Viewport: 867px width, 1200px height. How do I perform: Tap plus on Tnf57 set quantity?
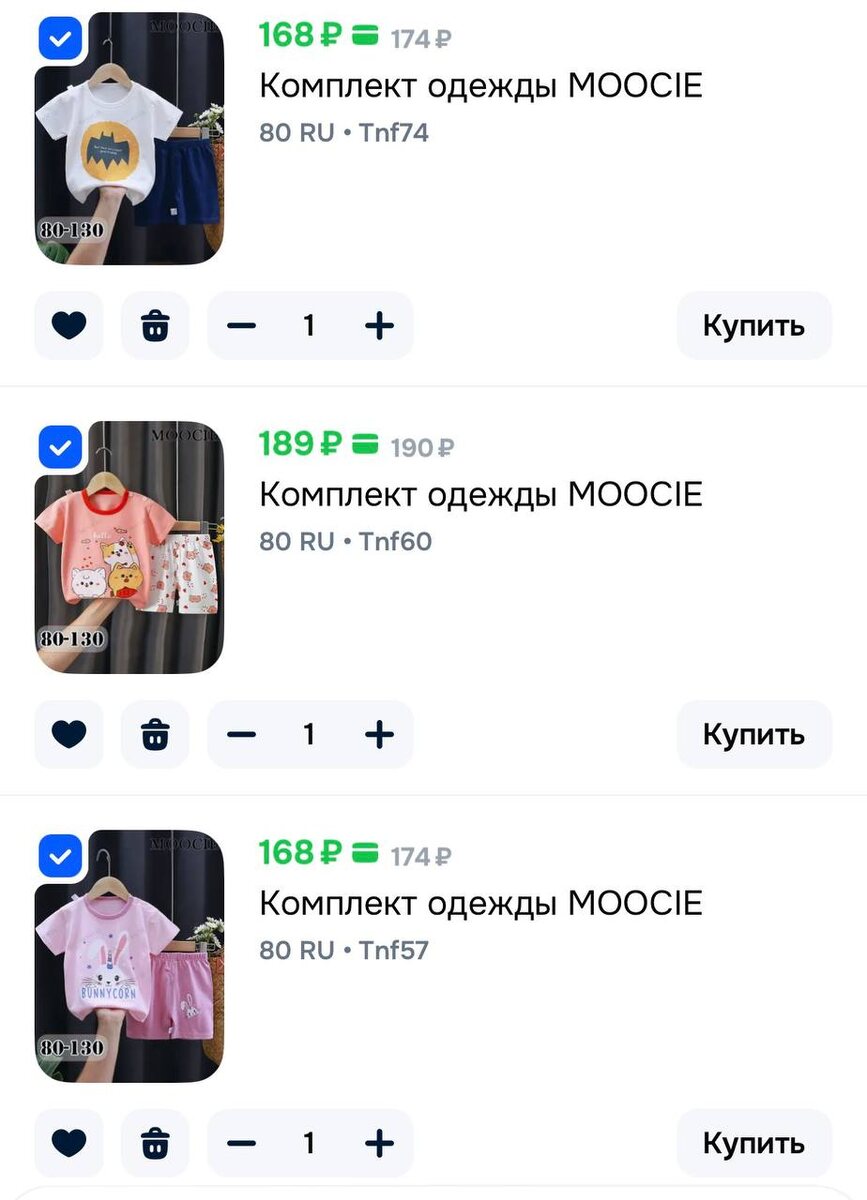point(379,1143)
